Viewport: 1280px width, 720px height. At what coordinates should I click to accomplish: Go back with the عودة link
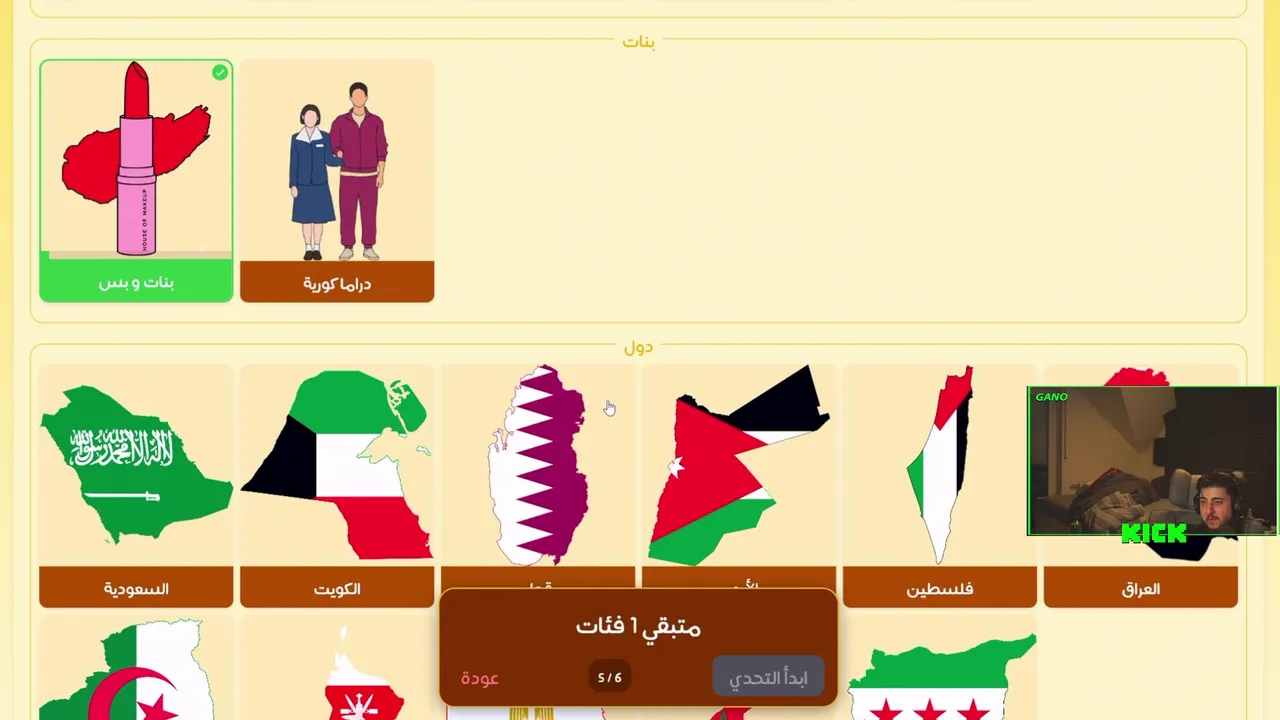[480, 678]
